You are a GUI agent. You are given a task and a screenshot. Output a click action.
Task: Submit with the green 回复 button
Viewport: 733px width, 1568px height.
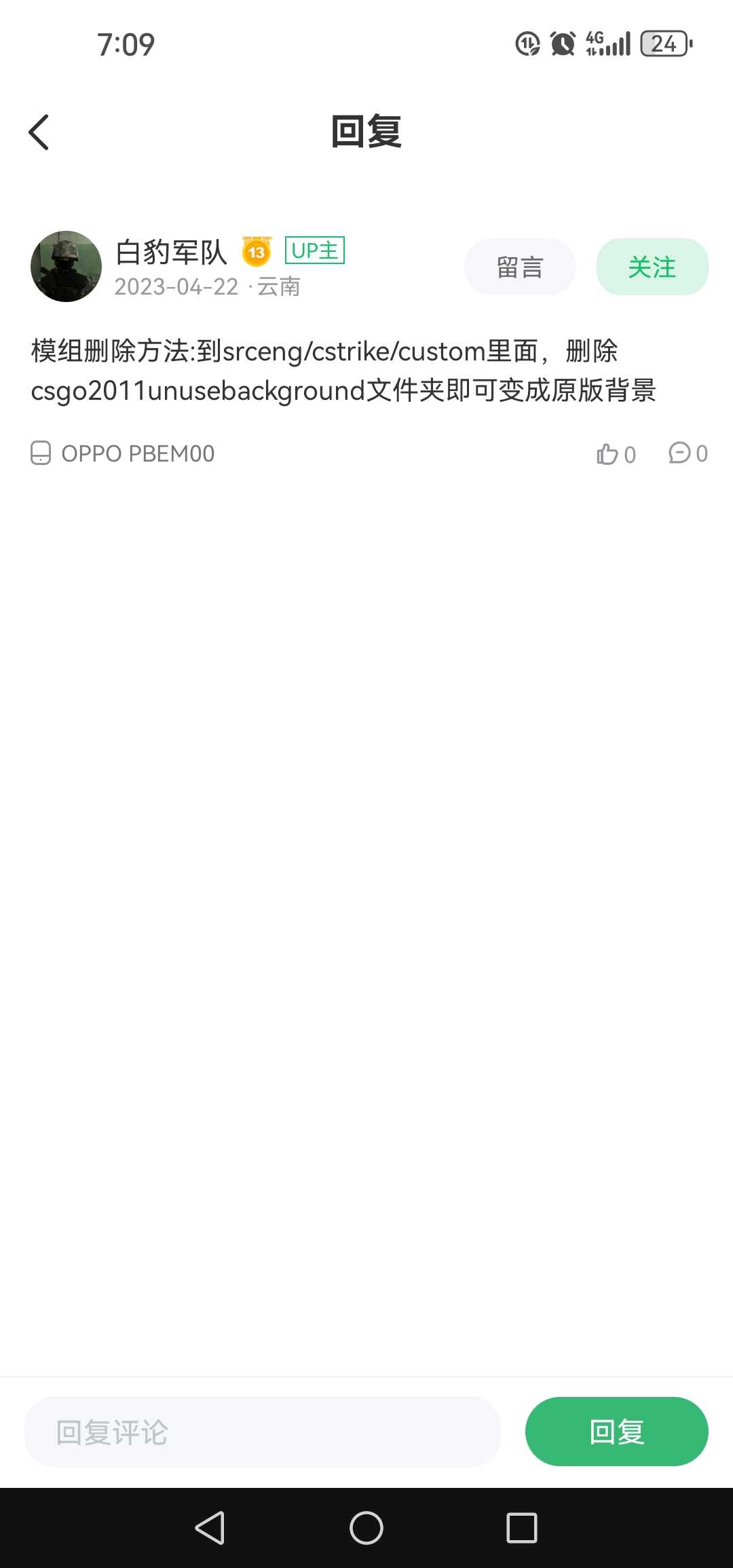(x=616, y=1432)
